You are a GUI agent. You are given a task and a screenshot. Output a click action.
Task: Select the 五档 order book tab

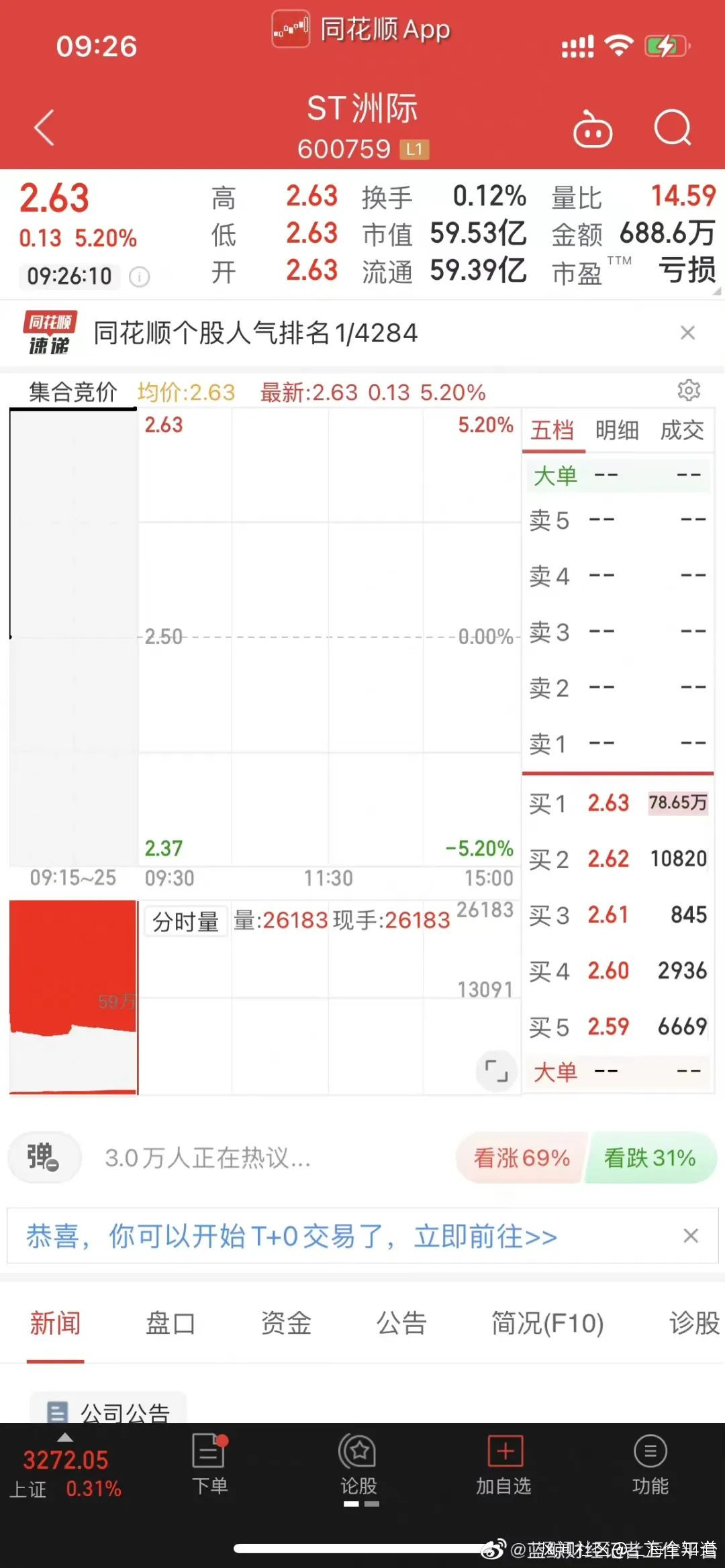552,431
